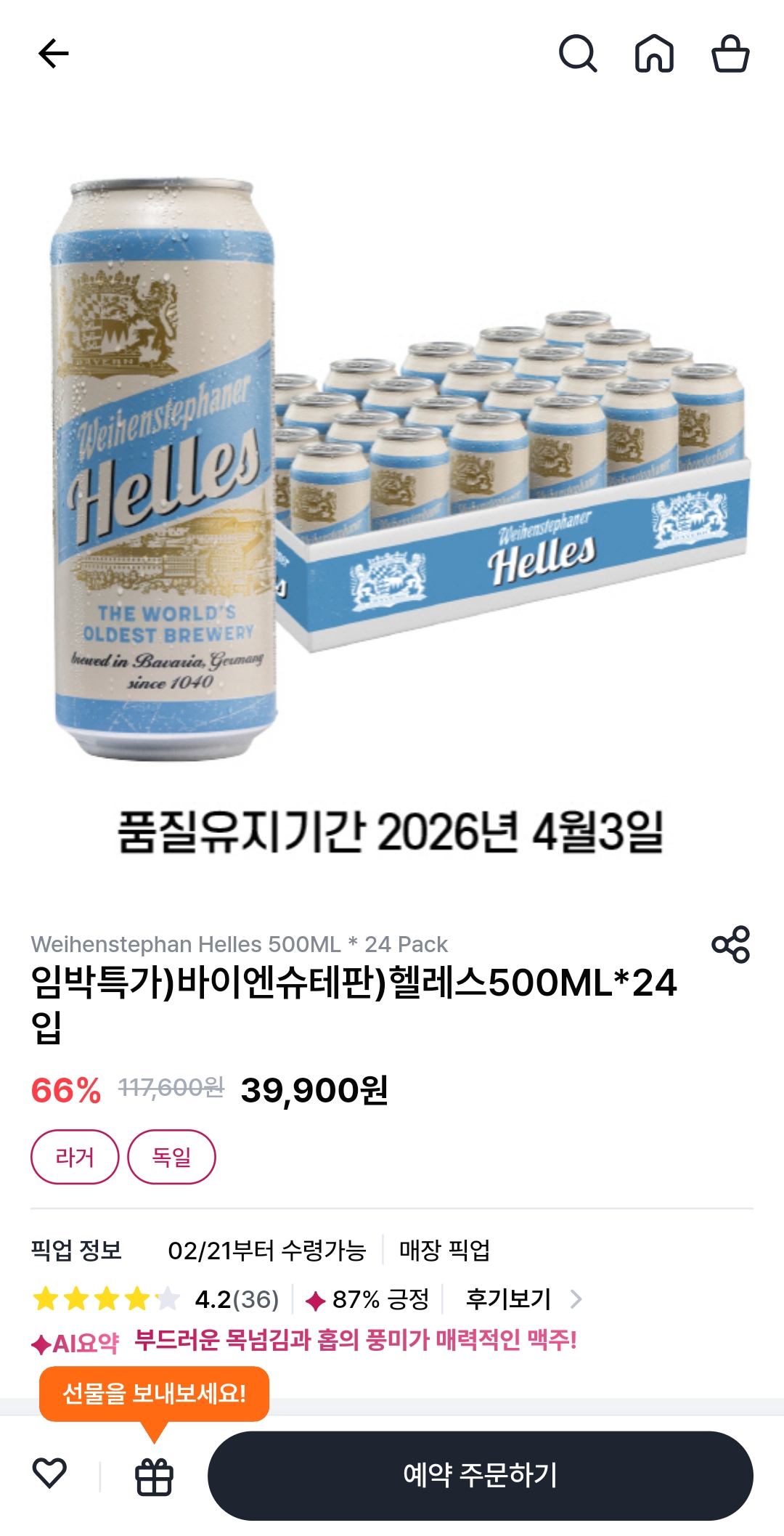Select the 라거 category tag
Viewport: 784px width, 1536px height.
pos(75,1156)
